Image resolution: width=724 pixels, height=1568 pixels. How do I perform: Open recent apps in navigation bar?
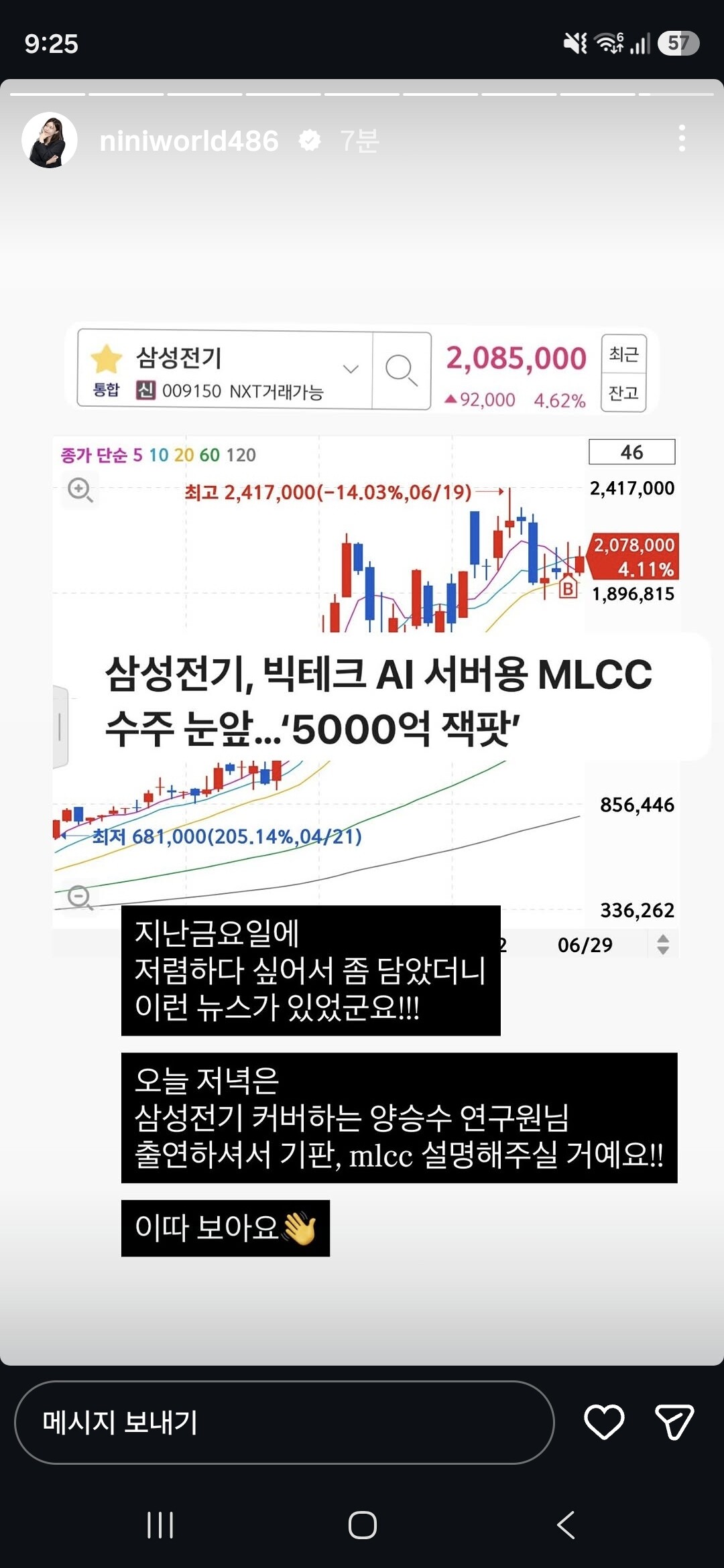tap(160, 1525)
